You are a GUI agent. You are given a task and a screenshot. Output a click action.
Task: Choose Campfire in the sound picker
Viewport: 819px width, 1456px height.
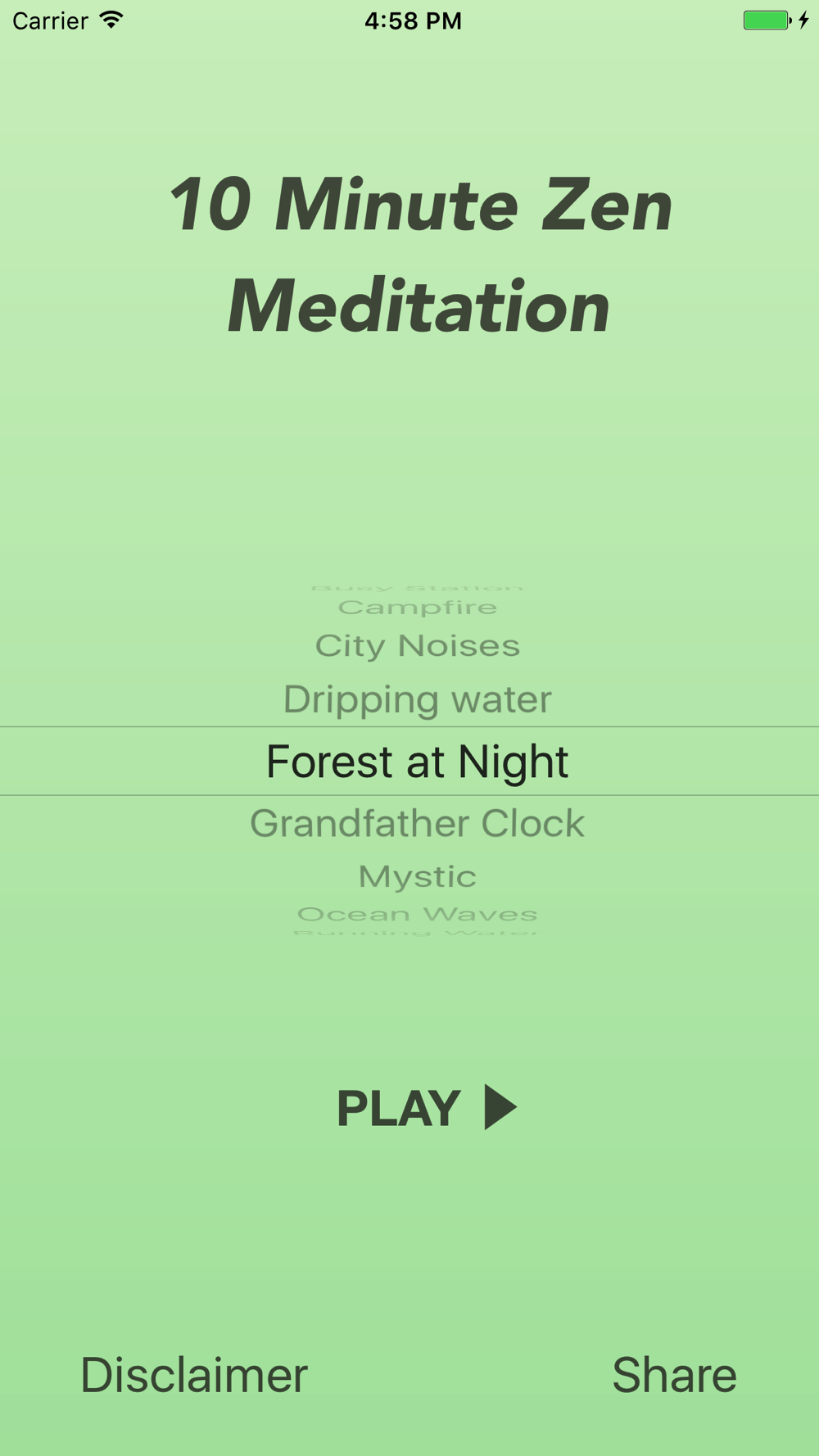point(417,607)
